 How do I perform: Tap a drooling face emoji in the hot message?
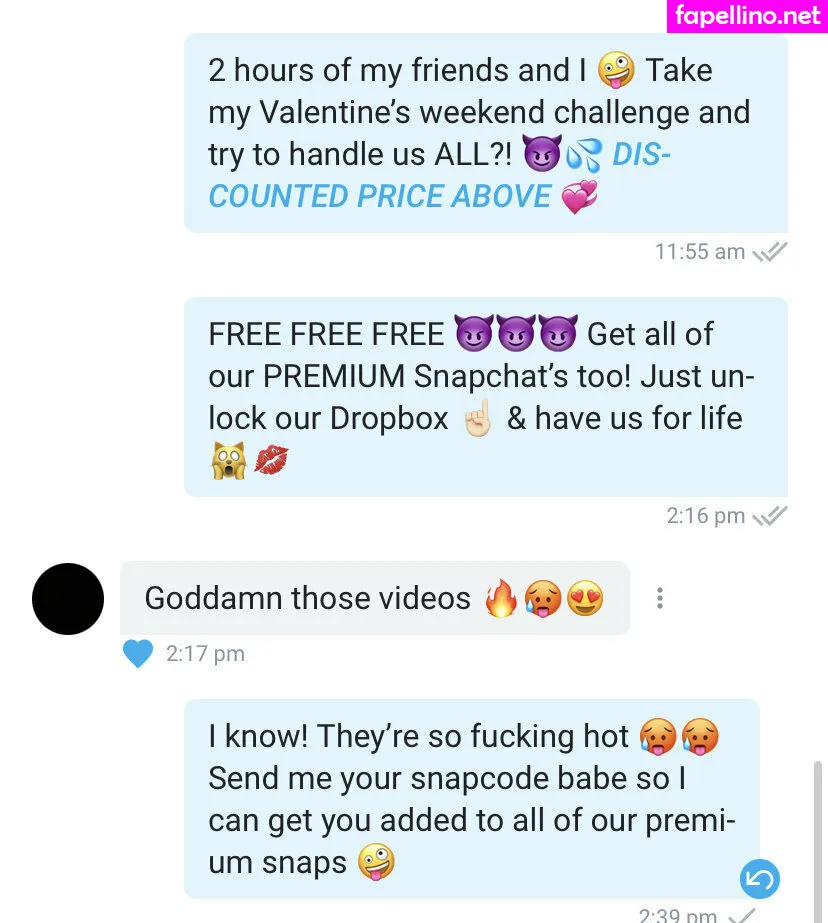657,736
